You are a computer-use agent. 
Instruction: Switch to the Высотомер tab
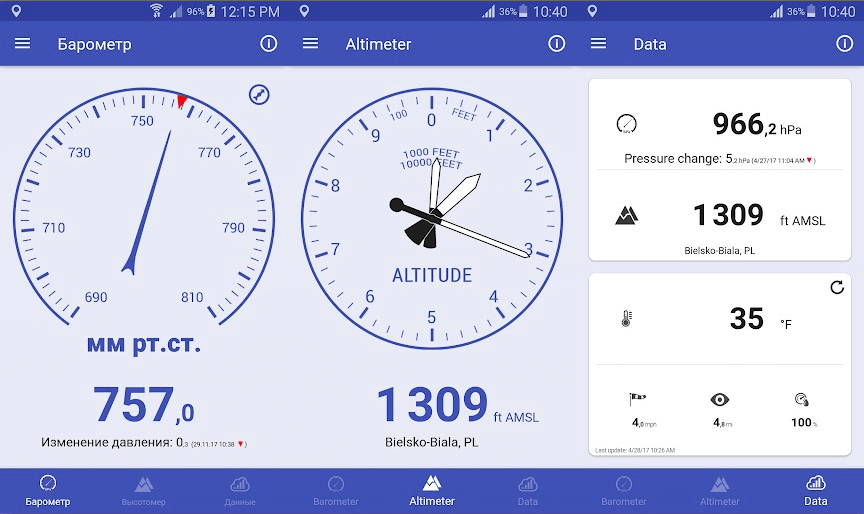(x=144, y=490)
